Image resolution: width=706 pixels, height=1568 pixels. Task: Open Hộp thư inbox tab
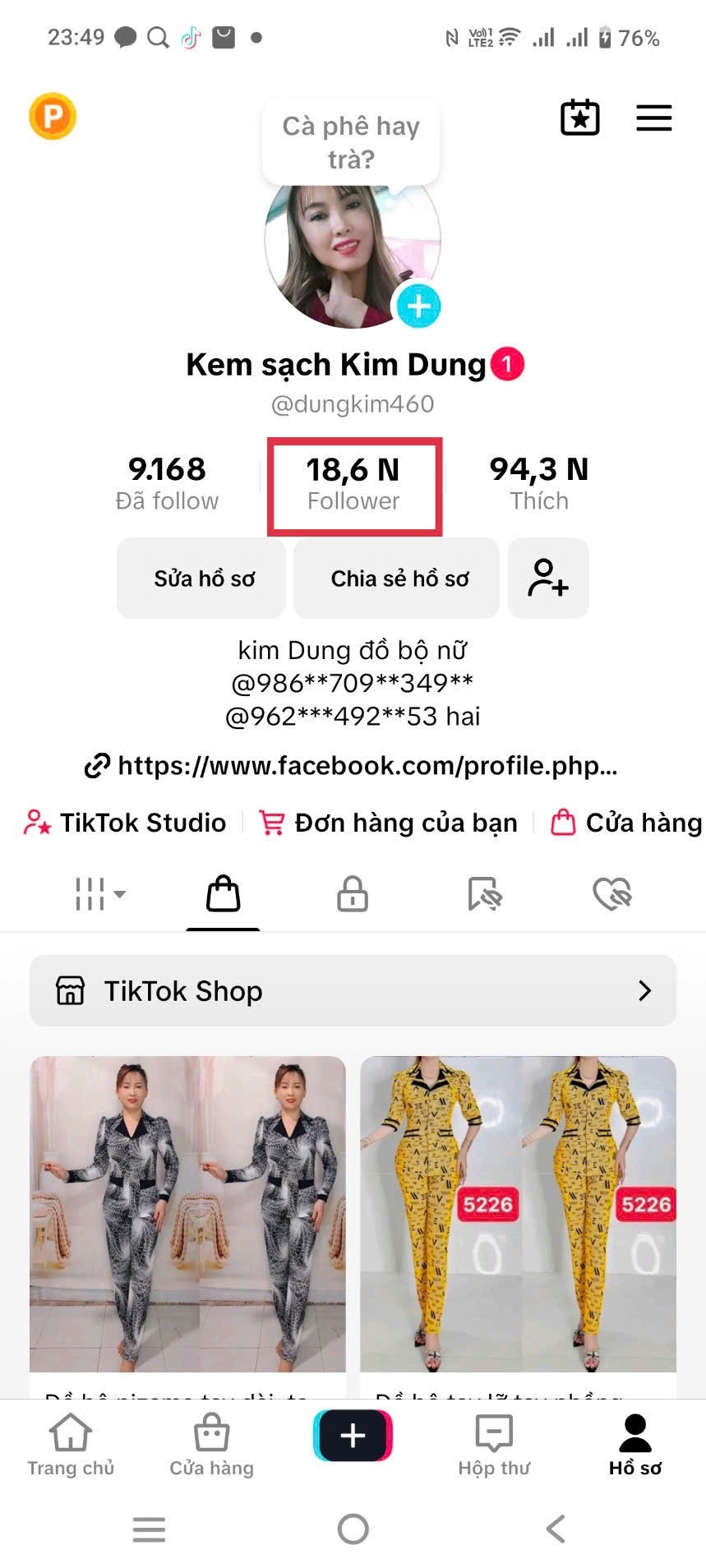(494, 1445)
